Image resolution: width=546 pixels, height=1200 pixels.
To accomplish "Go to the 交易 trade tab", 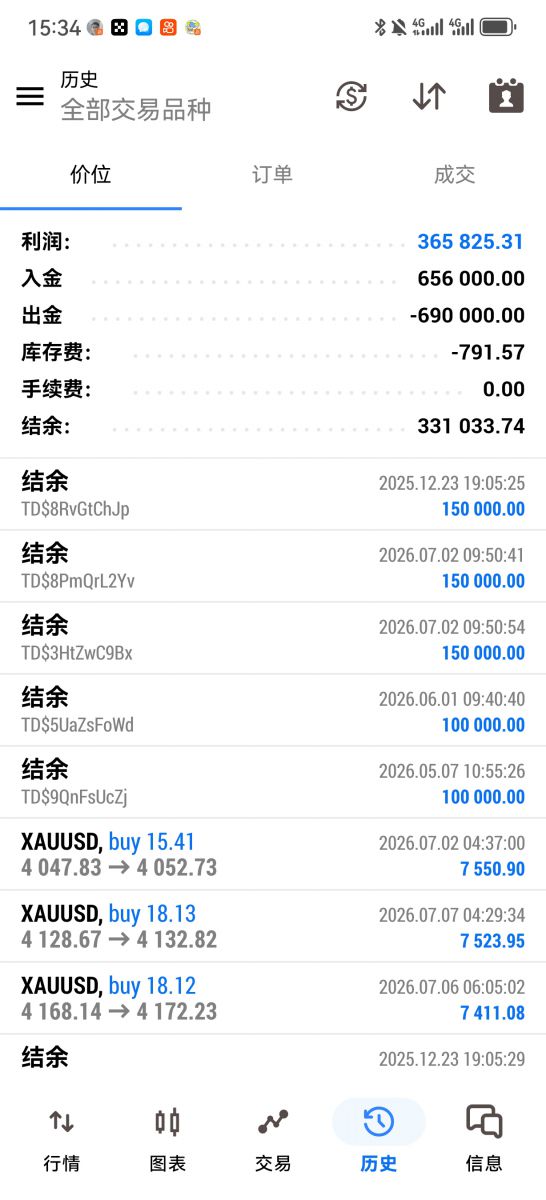I will [x=273, y=1138].
